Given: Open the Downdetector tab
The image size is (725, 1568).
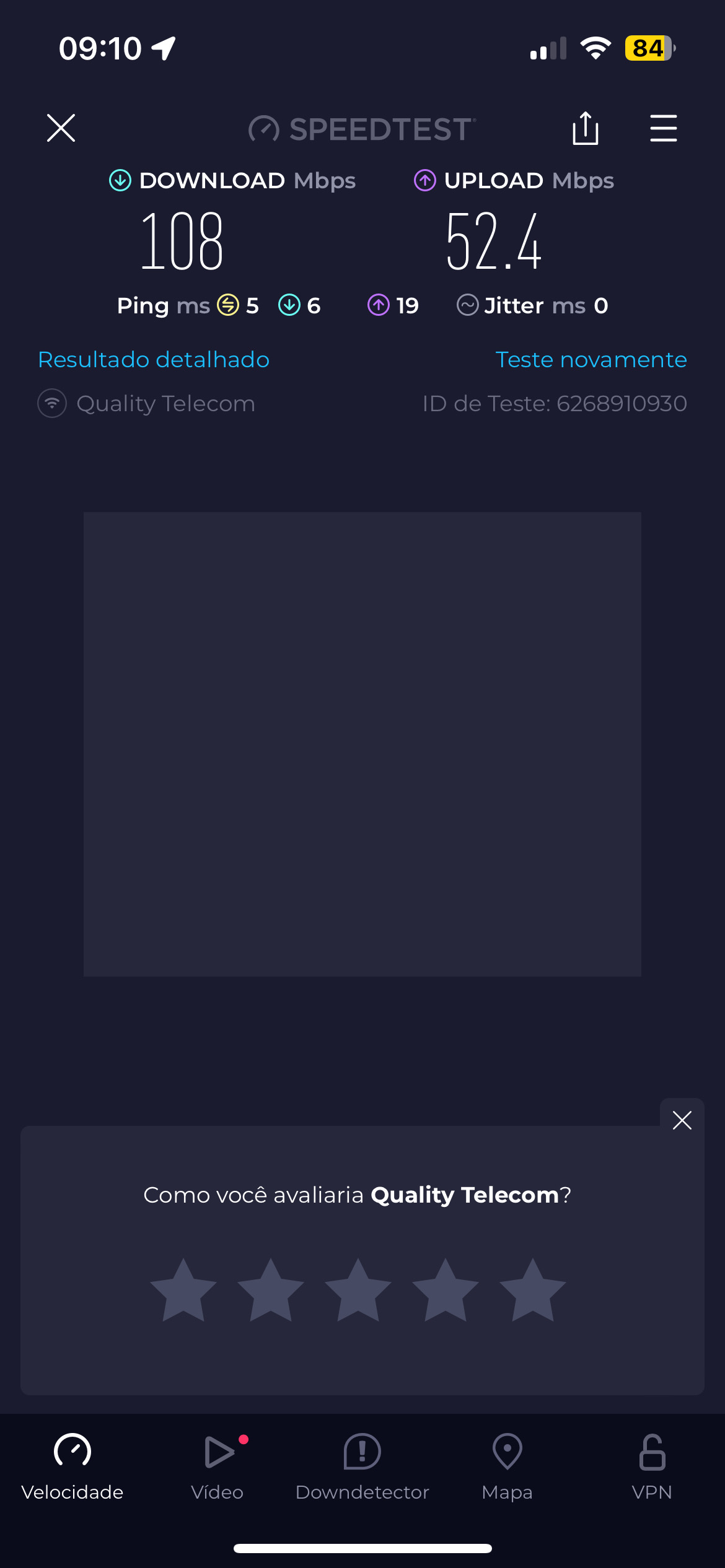Looking at the screenshot, I should coord(362,1466).
